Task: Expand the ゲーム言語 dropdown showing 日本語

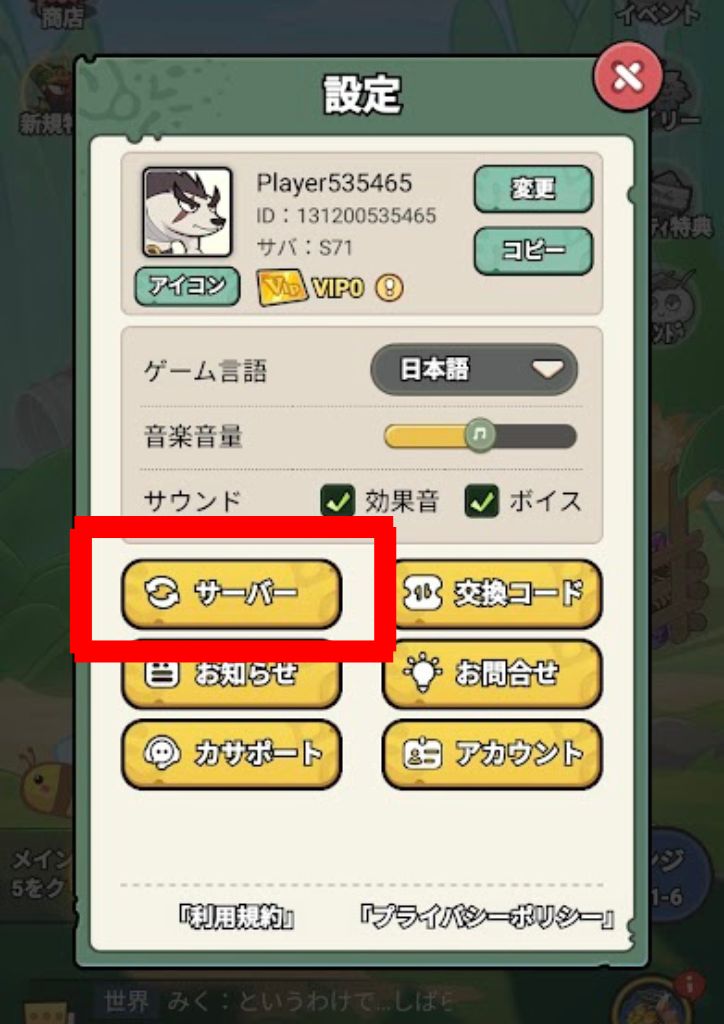Action: pos(474,370)
